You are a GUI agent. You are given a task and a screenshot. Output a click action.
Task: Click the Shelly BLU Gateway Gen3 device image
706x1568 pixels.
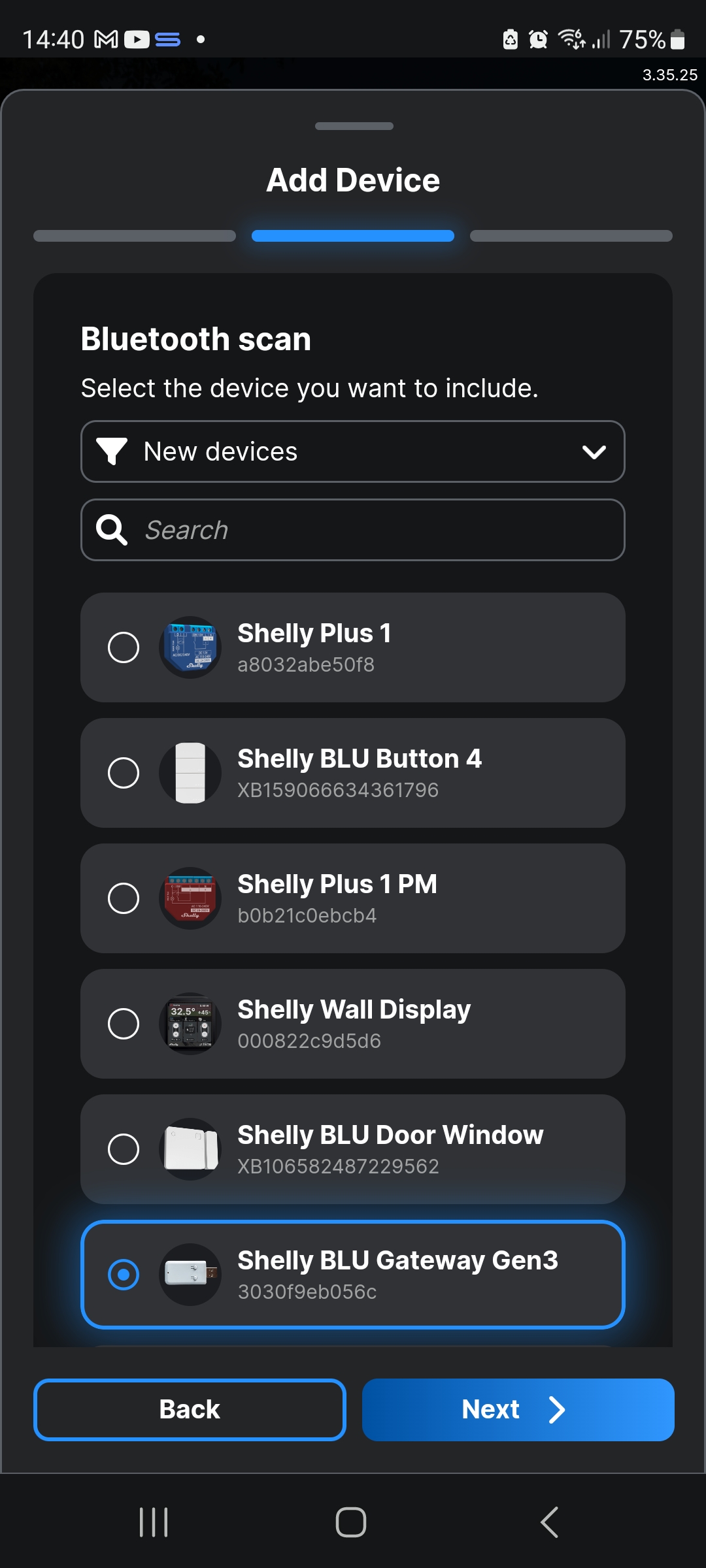pos(190,1274)
